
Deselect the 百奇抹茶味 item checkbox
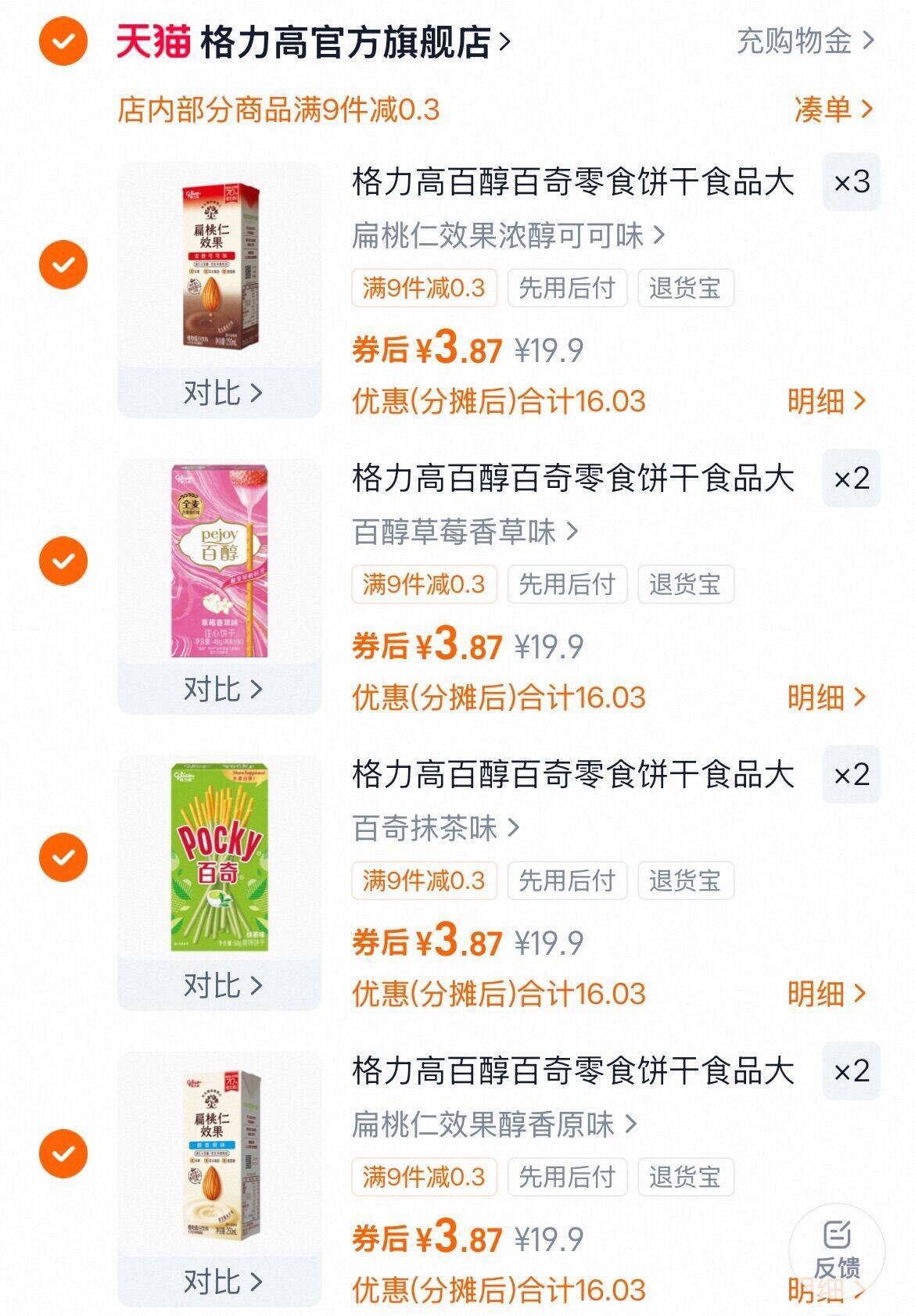63,857
